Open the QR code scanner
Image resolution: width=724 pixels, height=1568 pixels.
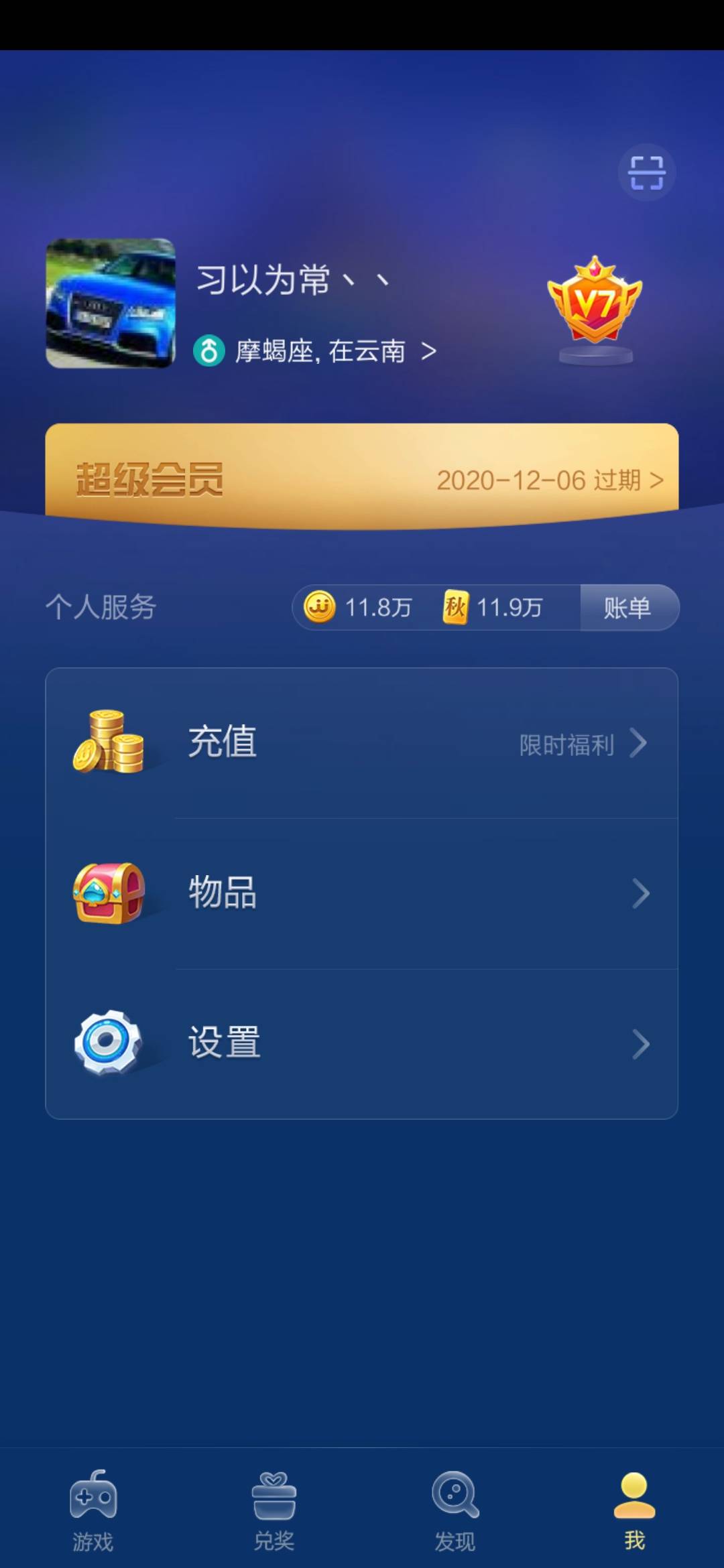coord(646,172)
